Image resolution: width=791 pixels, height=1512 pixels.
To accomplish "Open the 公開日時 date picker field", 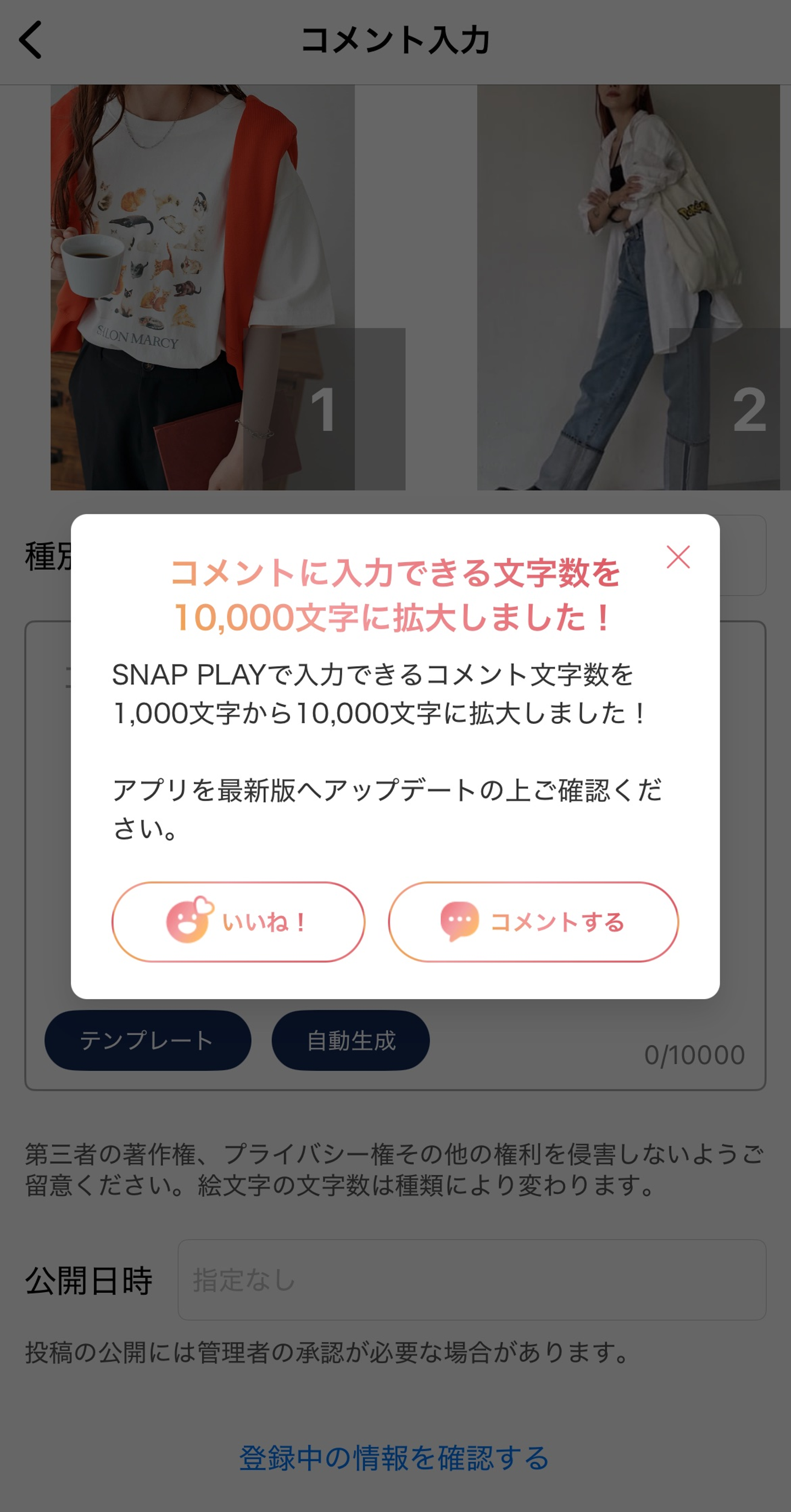I will [x=471, y=1280].
